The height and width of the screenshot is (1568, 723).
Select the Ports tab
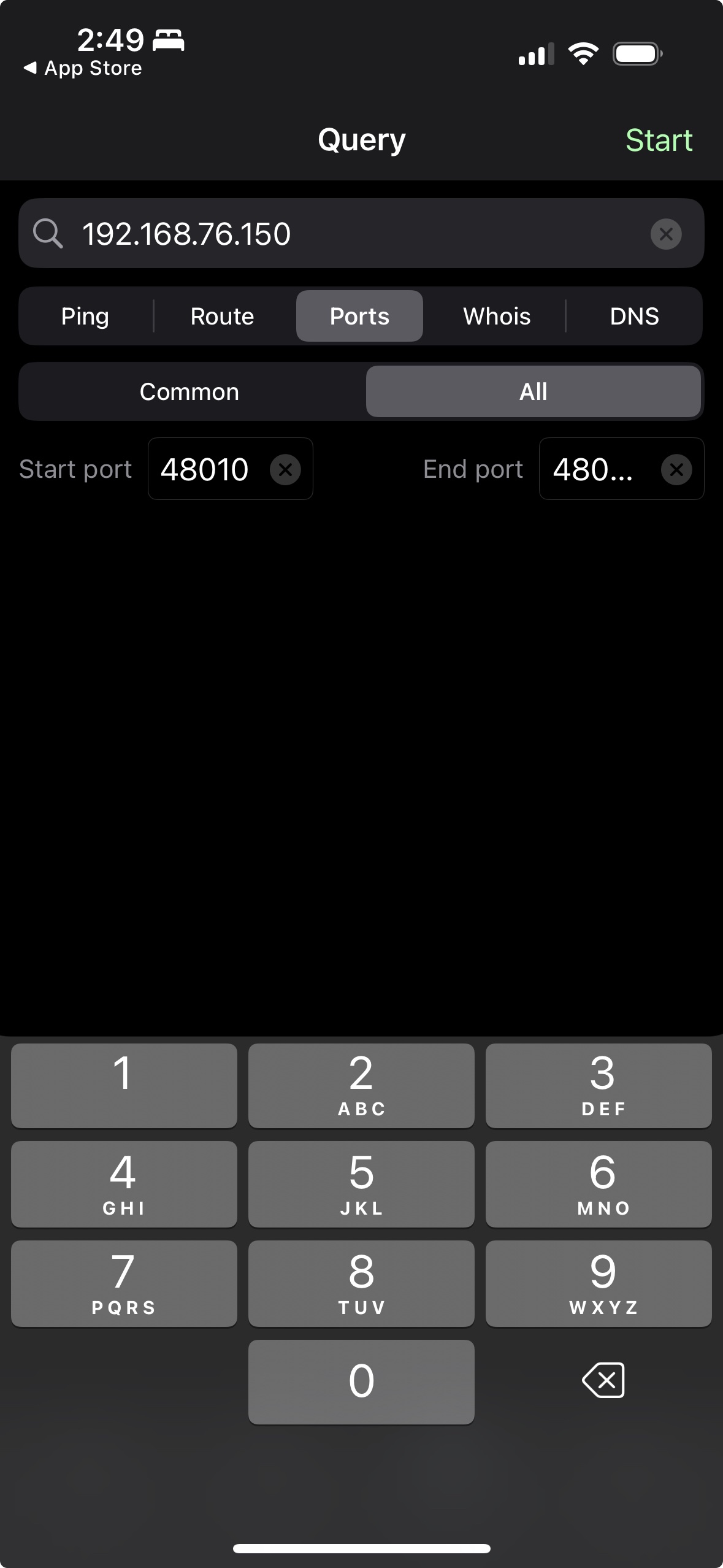[x=359, y=316]
